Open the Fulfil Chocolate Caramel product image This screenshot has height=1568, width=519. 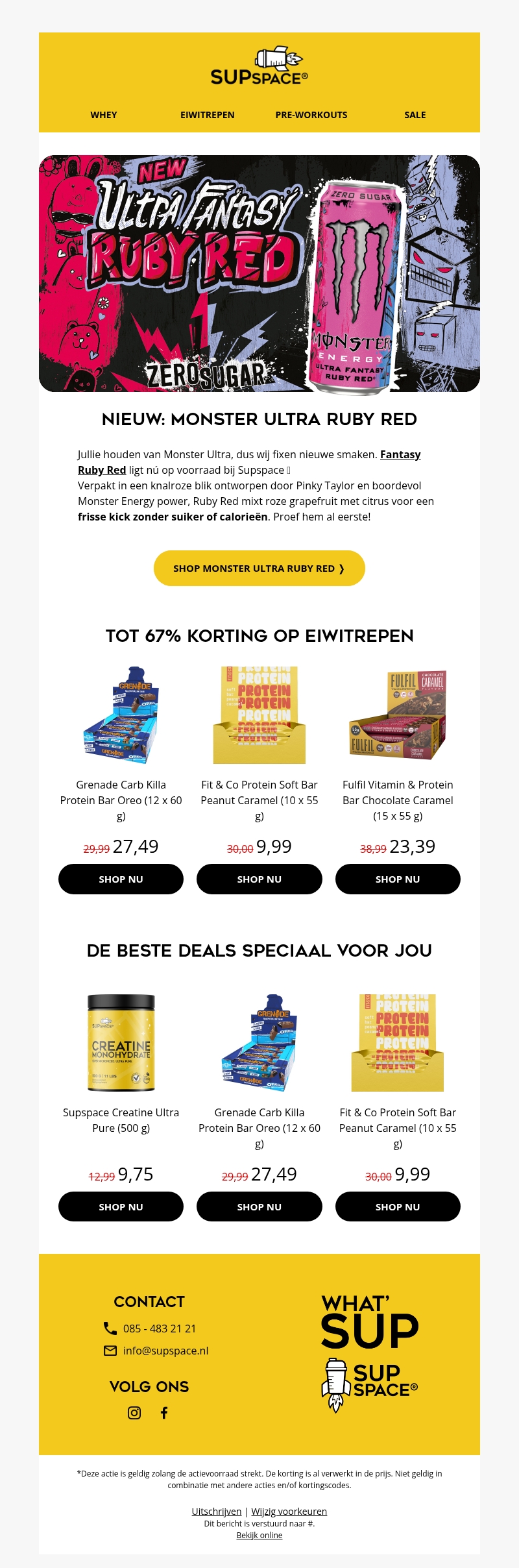tap(398, 715)
